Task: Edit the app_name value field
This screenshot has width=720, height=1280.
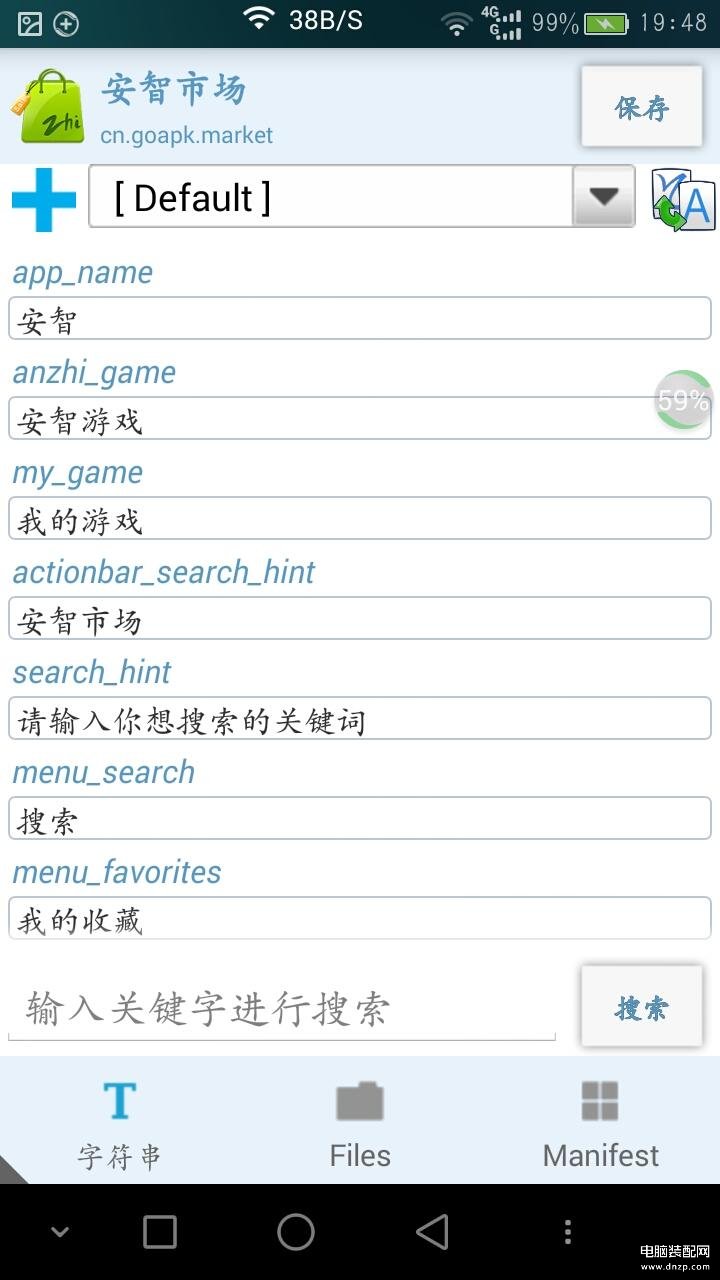Action: tap(360, 319)
